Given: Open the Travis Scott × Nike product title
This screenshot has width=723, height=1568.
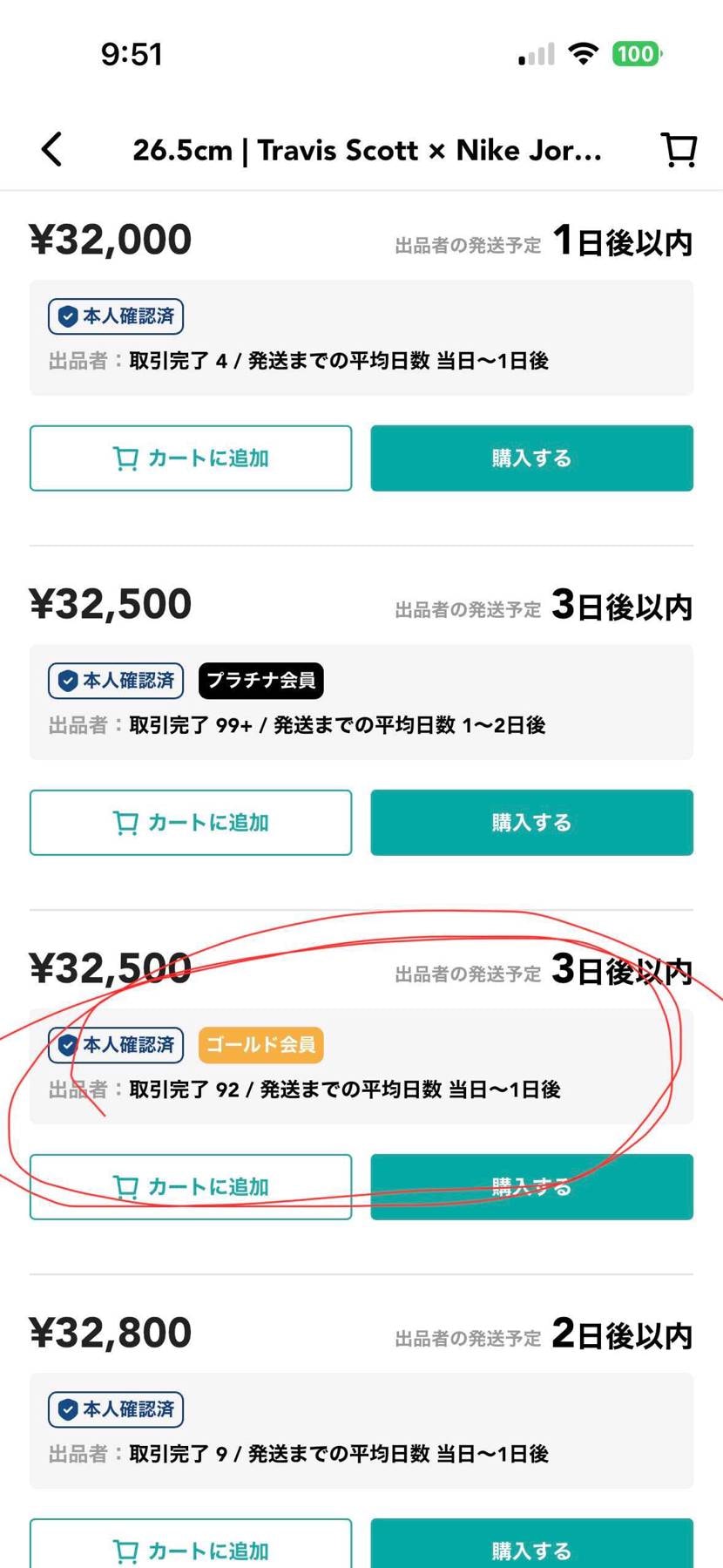Looking at the screenshot, I should tap(366, 149).
